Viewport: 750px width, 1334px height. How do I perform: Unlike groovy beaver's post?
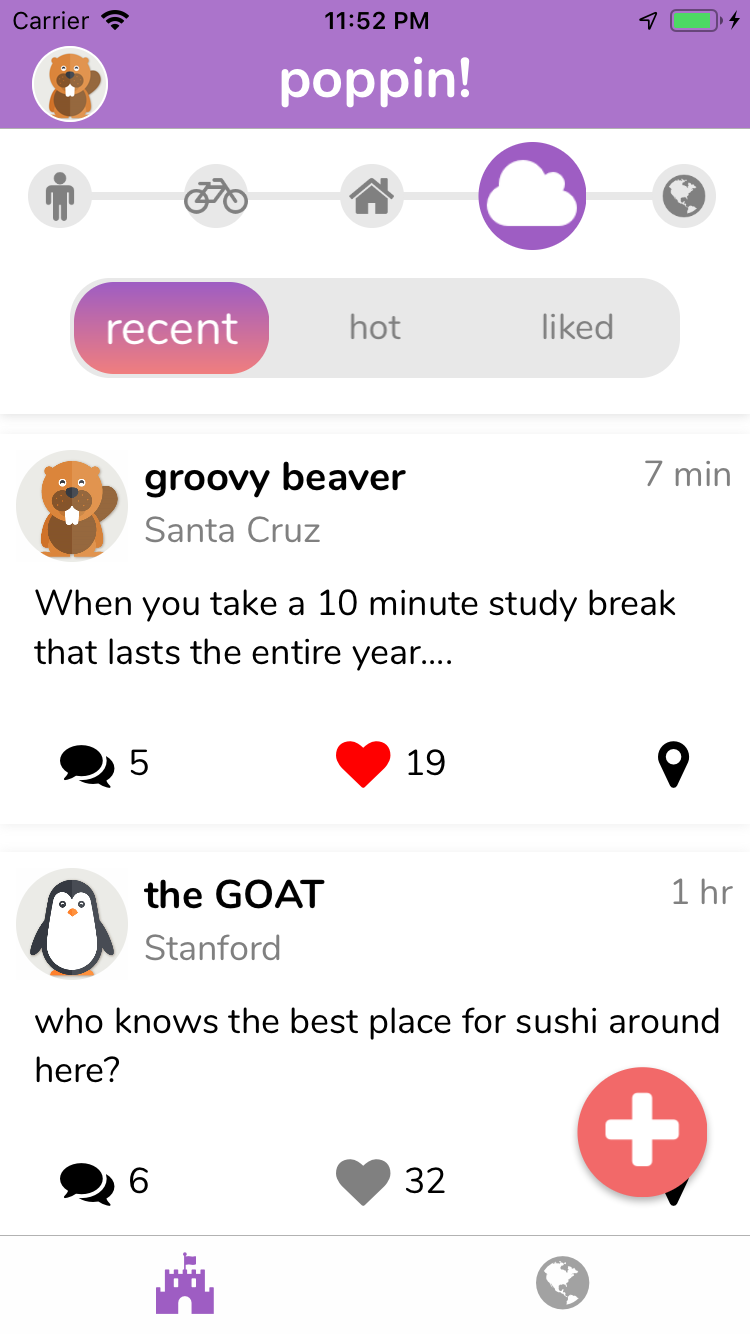[363, 765]
